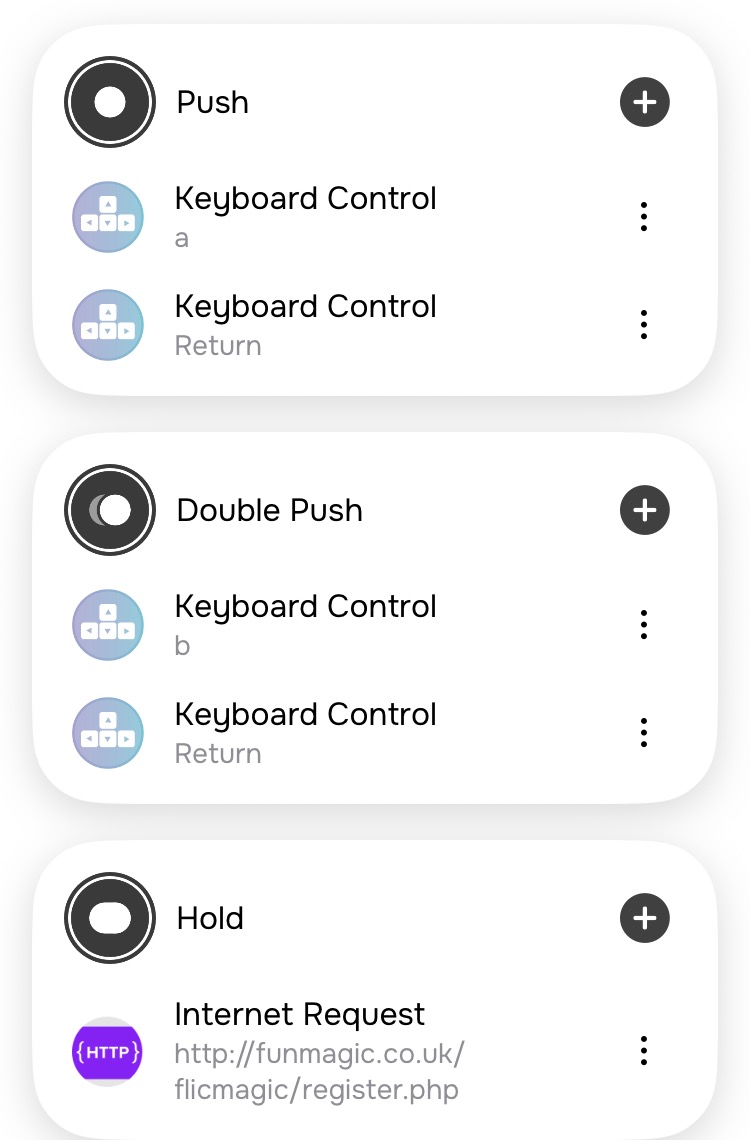The height and width of the screenshot is (1140, 750).
Task: Open the Double Push Keyboard Control 'b' action
Action: 305,623
